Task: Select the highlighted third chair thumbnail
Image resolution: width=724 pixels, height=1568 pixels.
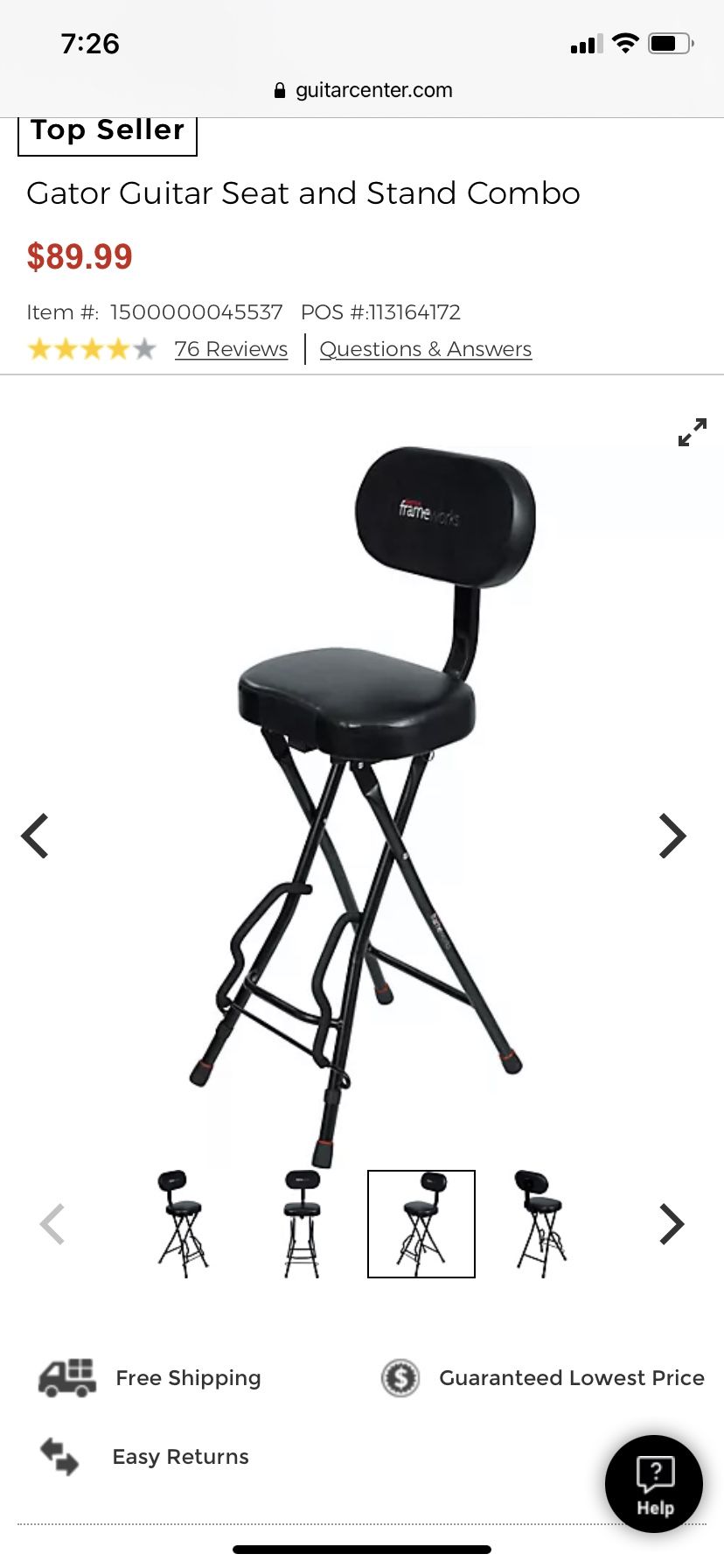Action: pyautogui.click(x=421, y=1223)
